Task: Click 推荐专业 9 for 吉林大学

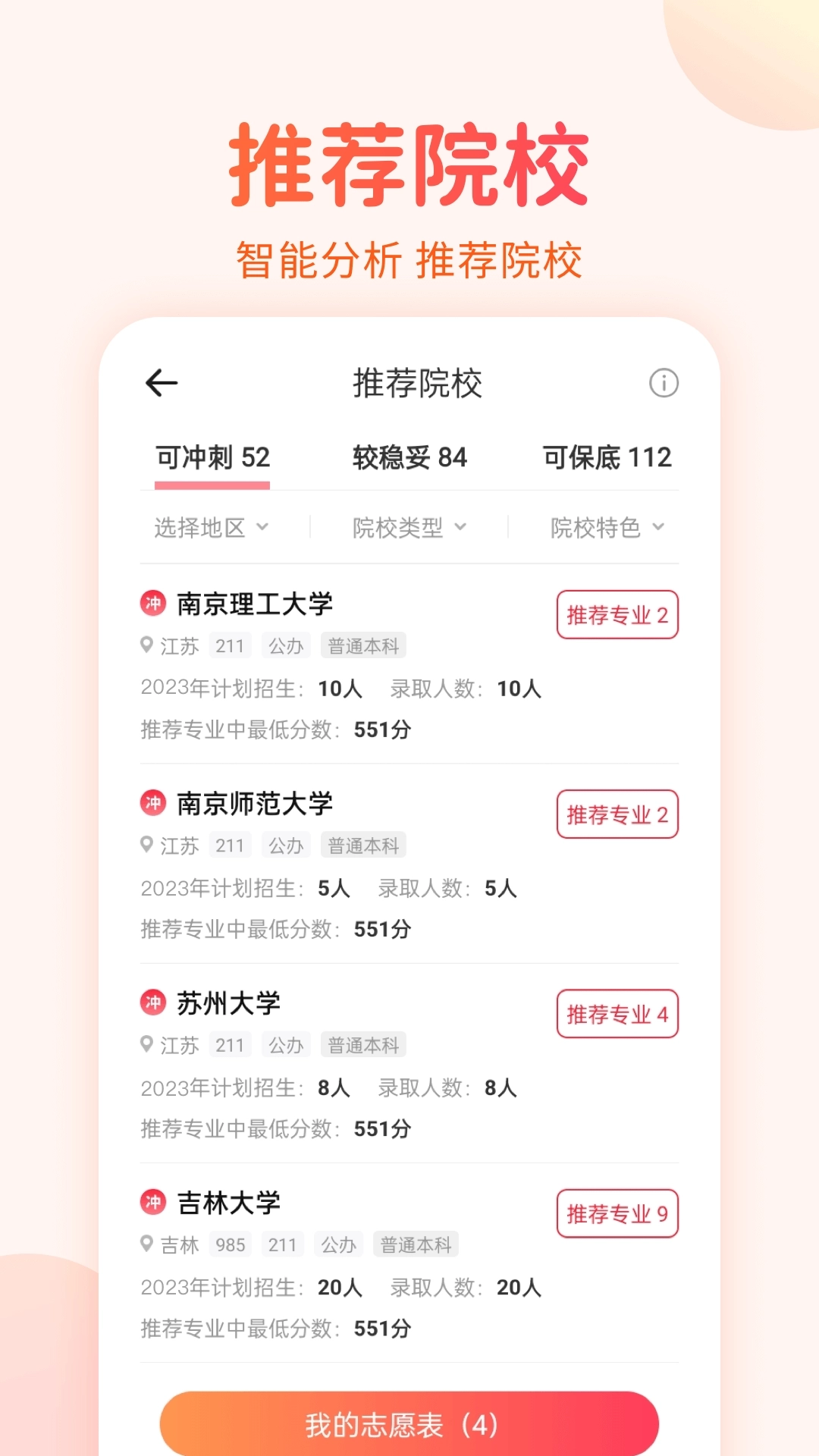Action: click(x=617, y=1214)
